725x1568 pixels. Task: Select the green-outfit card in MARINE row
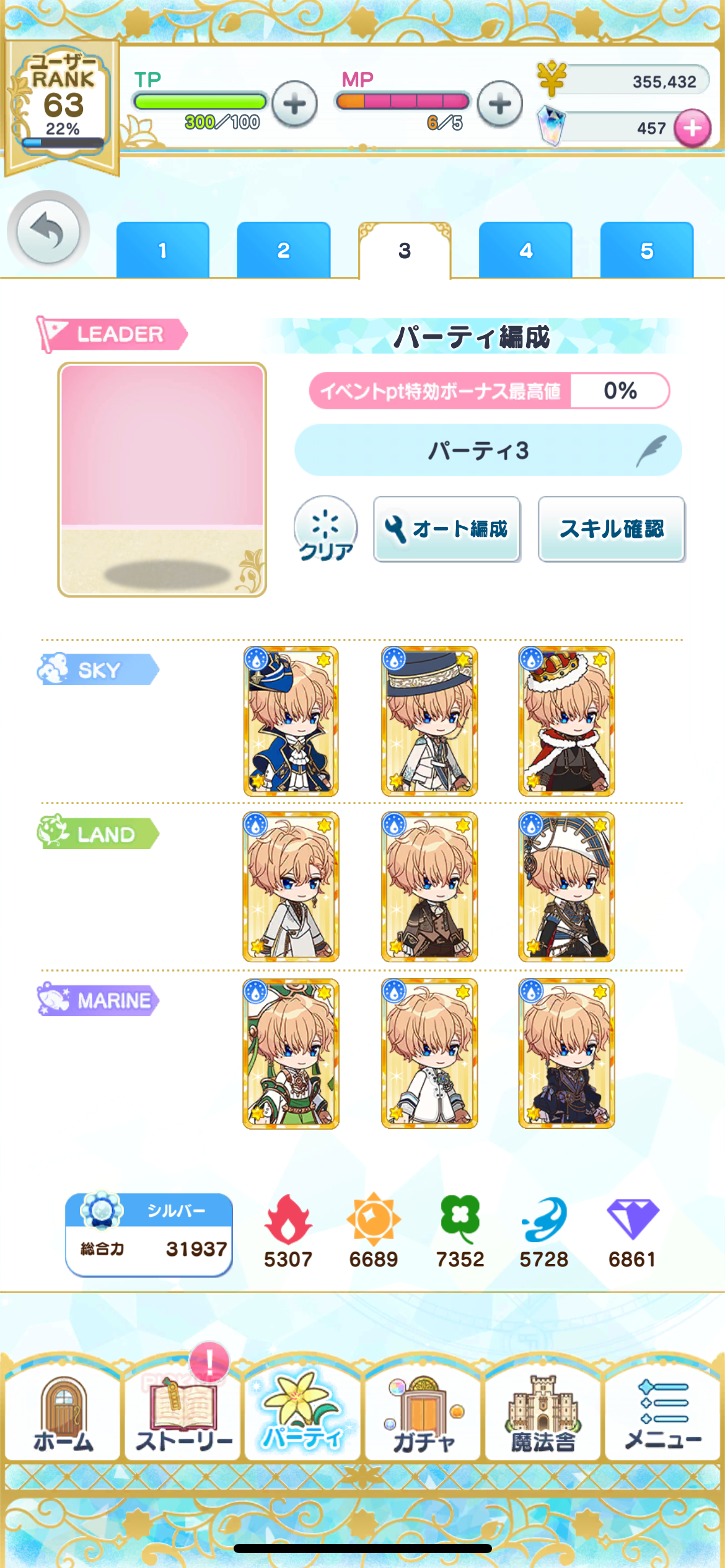[x=291, y=1053]
